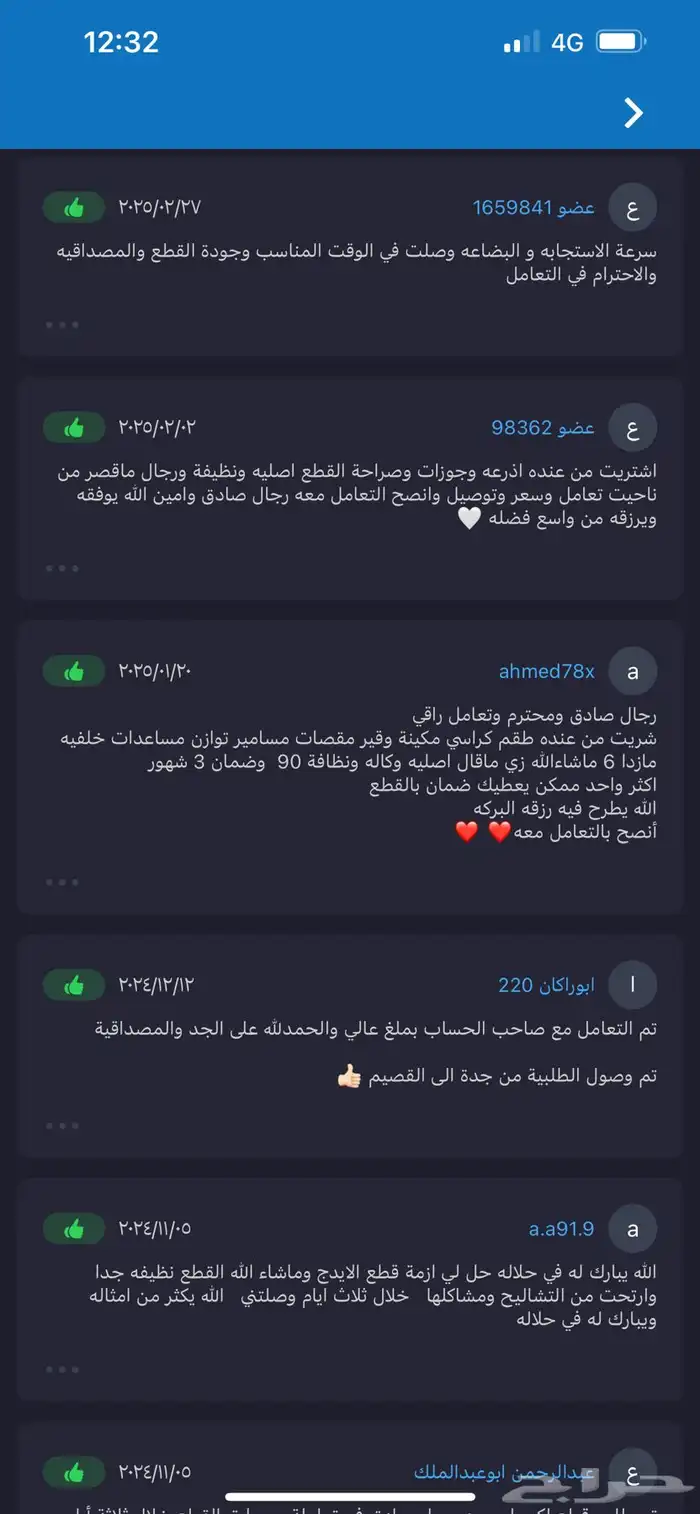
Task: Open profile of عضو 98362
Action: pos(543,427)
